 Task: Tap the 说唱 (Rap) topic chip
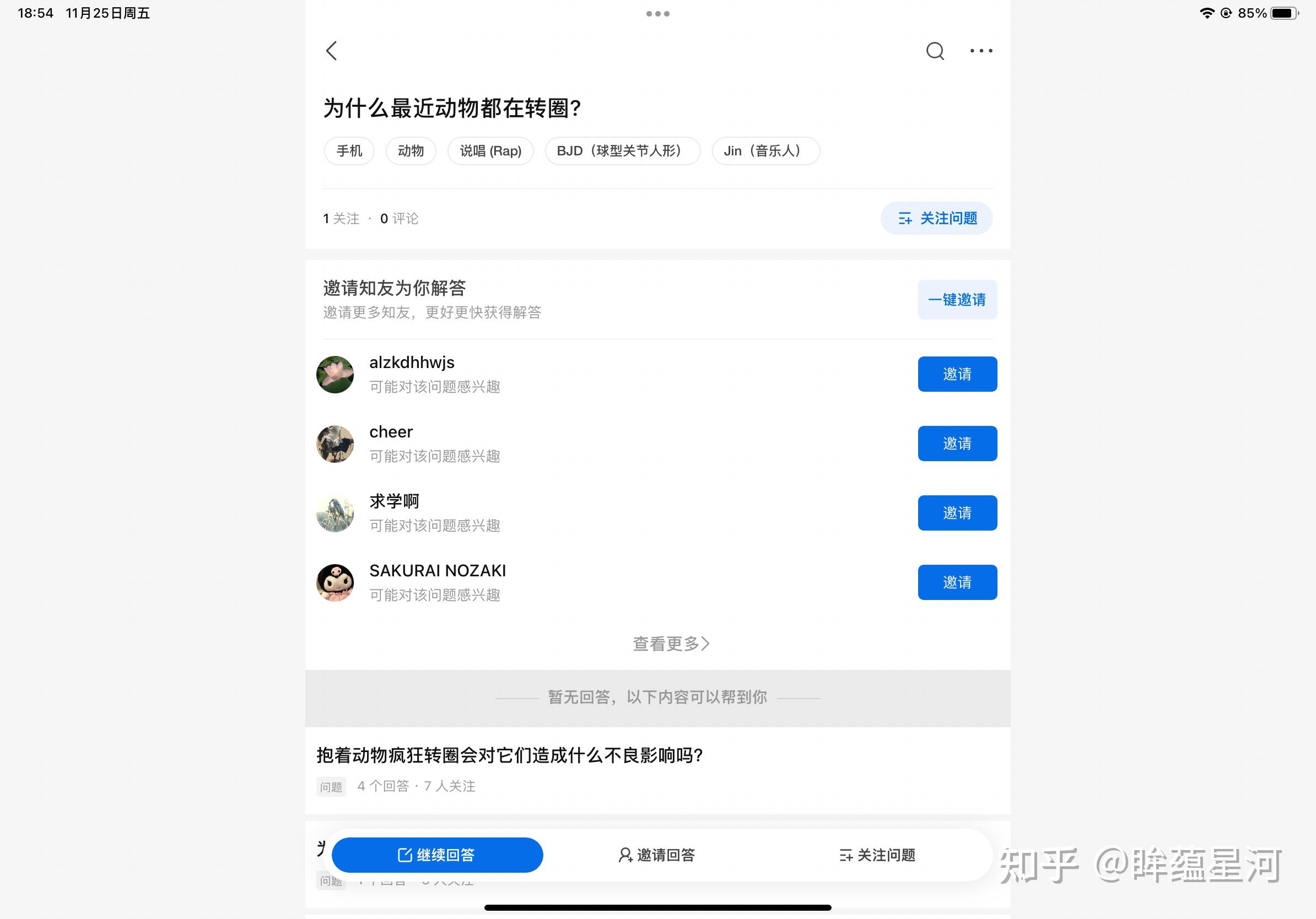[490, 152]
